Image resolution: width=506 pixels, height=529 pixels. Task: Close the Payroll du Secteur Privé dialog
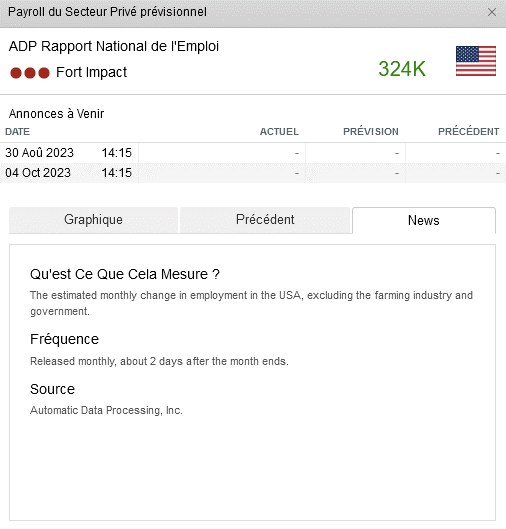click(x=491, y=12)
